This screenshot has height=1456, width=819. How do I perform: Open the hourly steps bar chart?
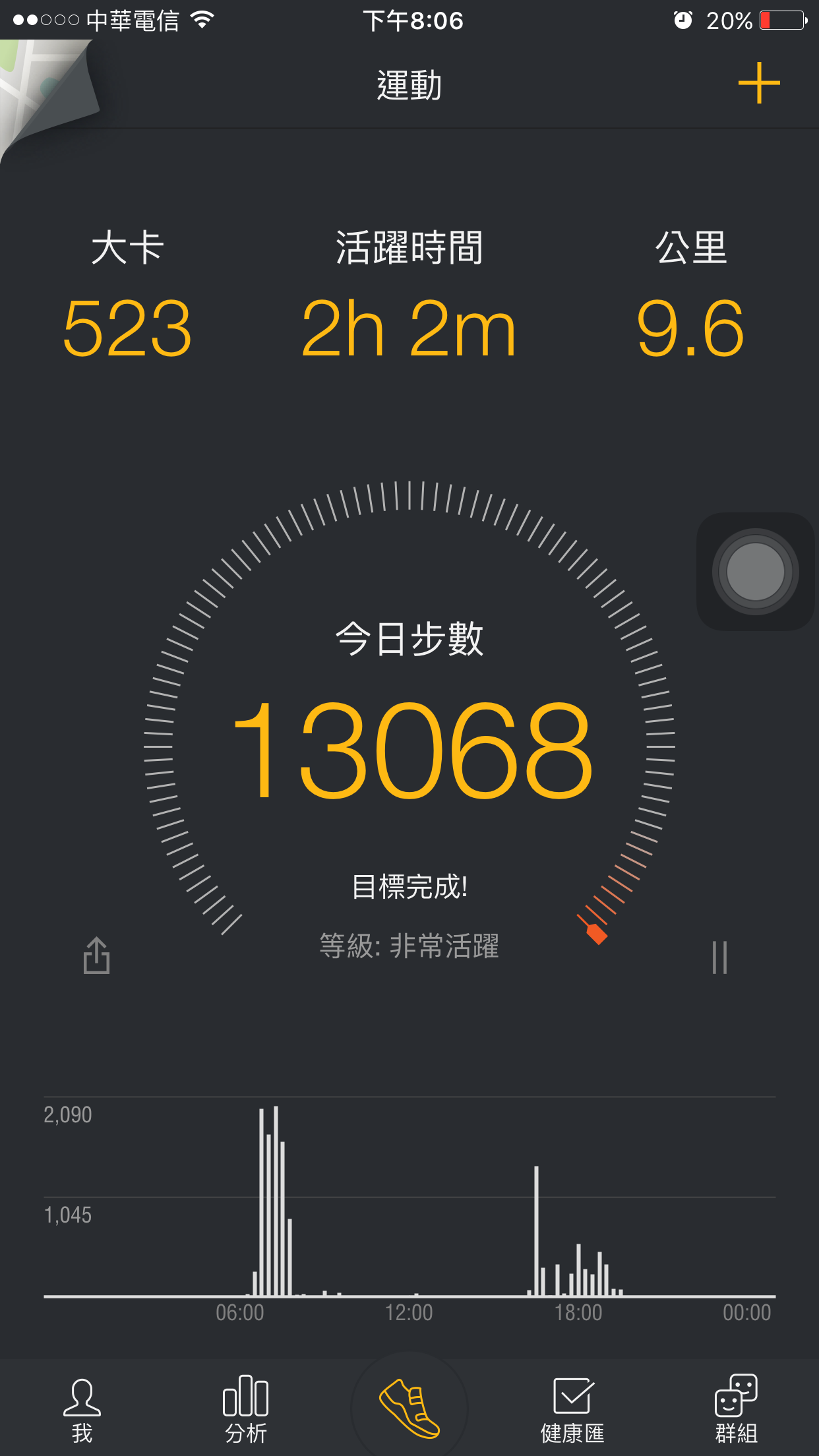(x=409, y=1208)
